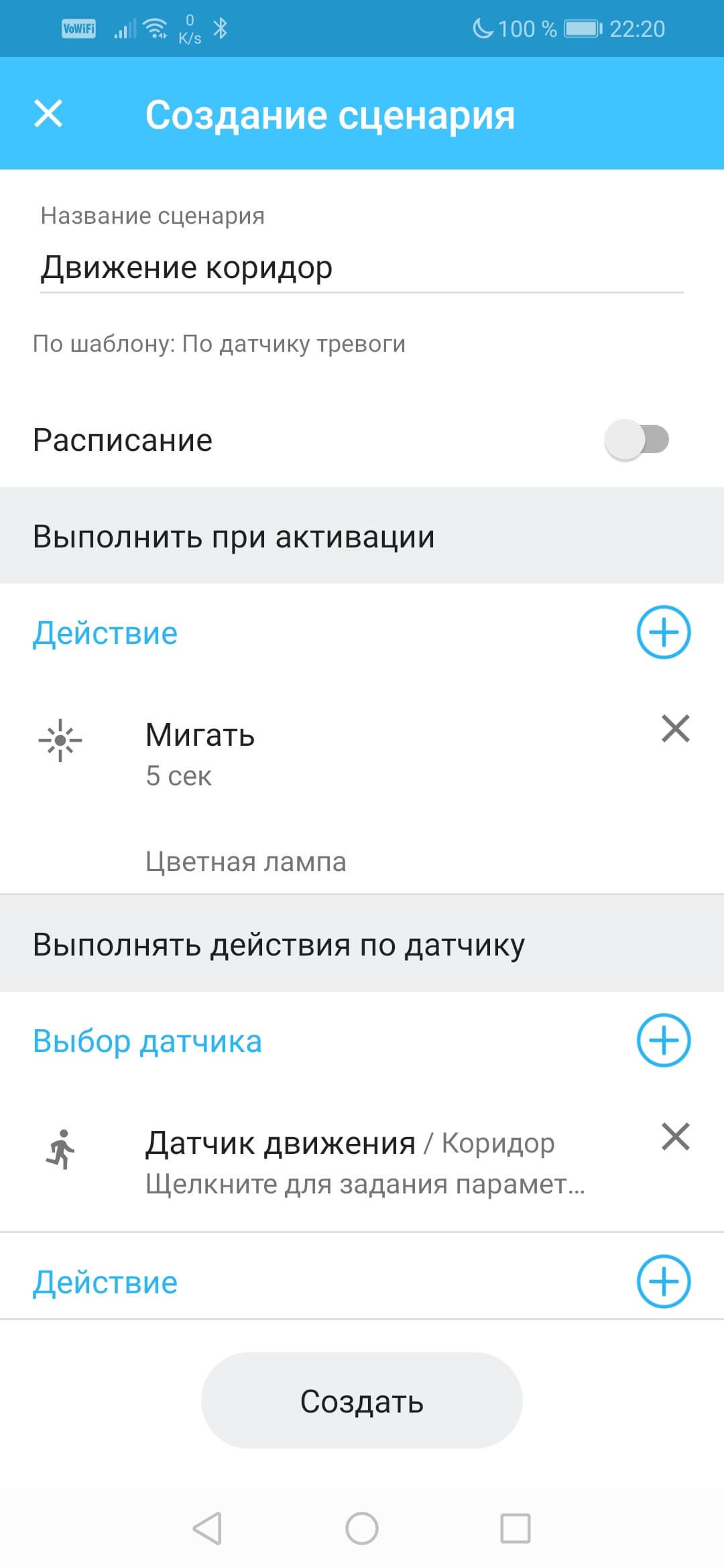The width and height of the screenshot is (724, 1568).
Task: Close the scenario creation screen
Action: pyautogui.click(x=48, y=113)
